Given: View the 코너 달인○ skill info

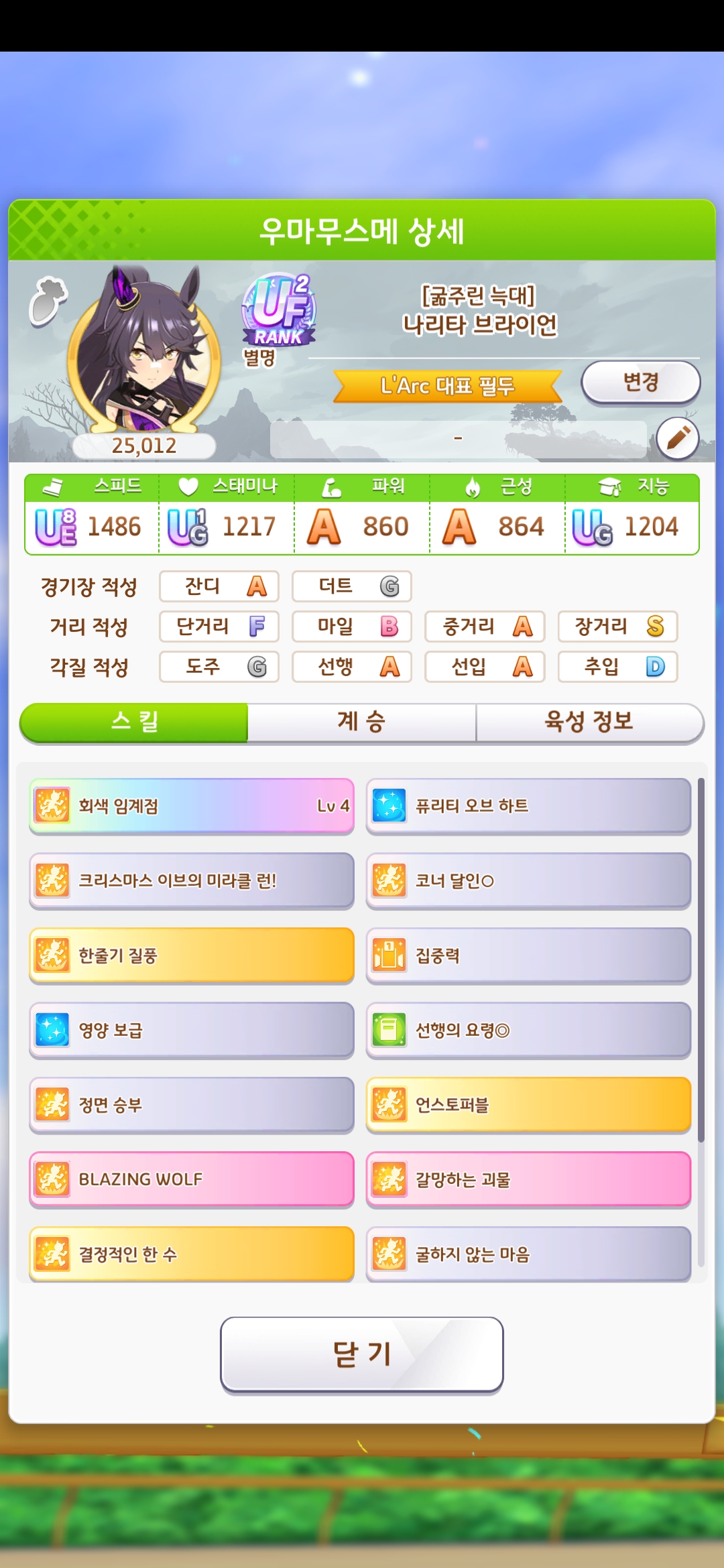Looking at the screenshot, I should tap(528, 880).
